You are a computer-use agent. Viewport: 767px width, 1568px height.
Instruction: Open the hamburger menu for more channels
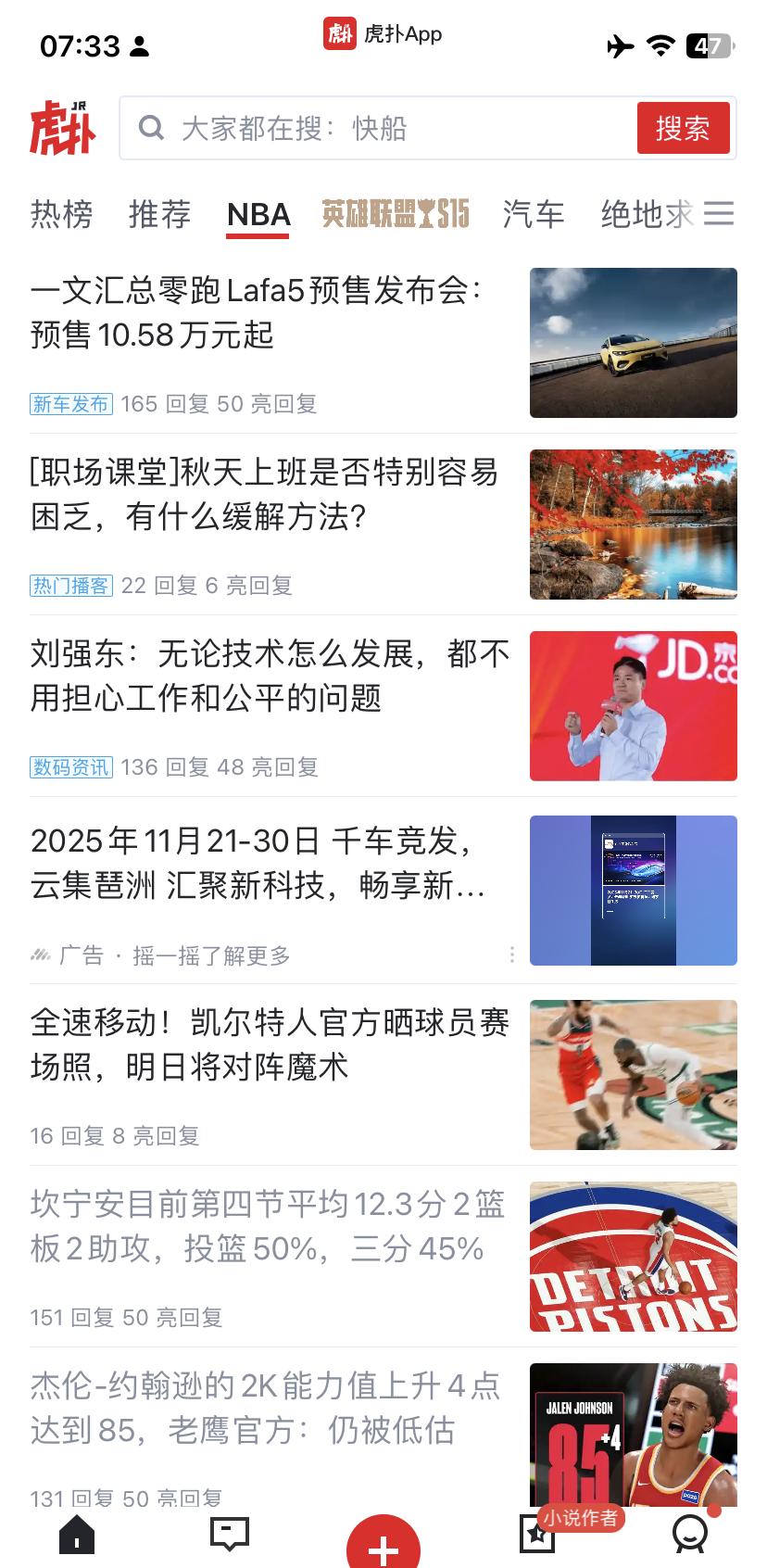point(719,215)
